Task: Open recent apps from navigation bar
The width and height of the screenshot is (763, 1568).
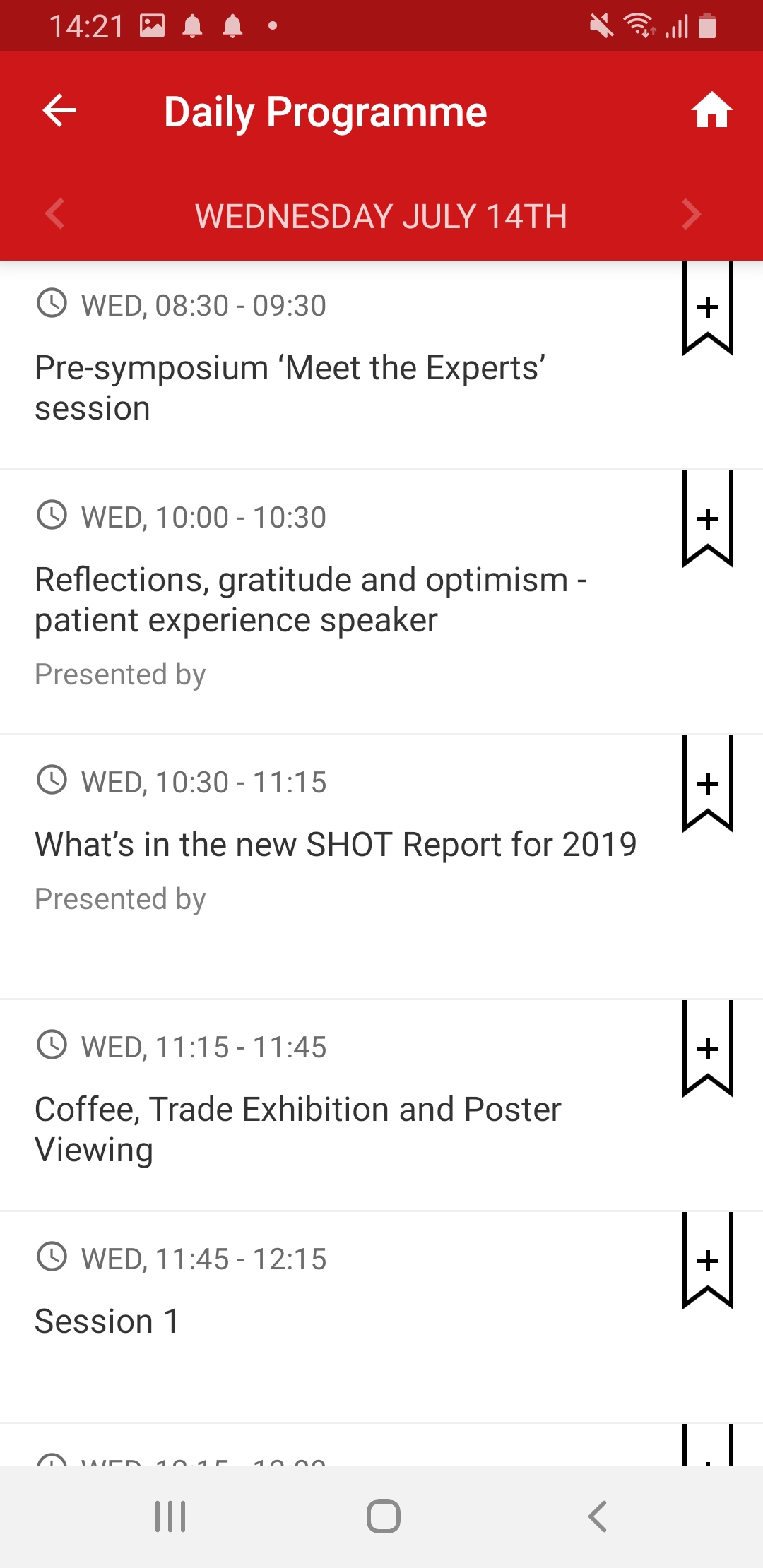Action: click(x=170, y=1516)
